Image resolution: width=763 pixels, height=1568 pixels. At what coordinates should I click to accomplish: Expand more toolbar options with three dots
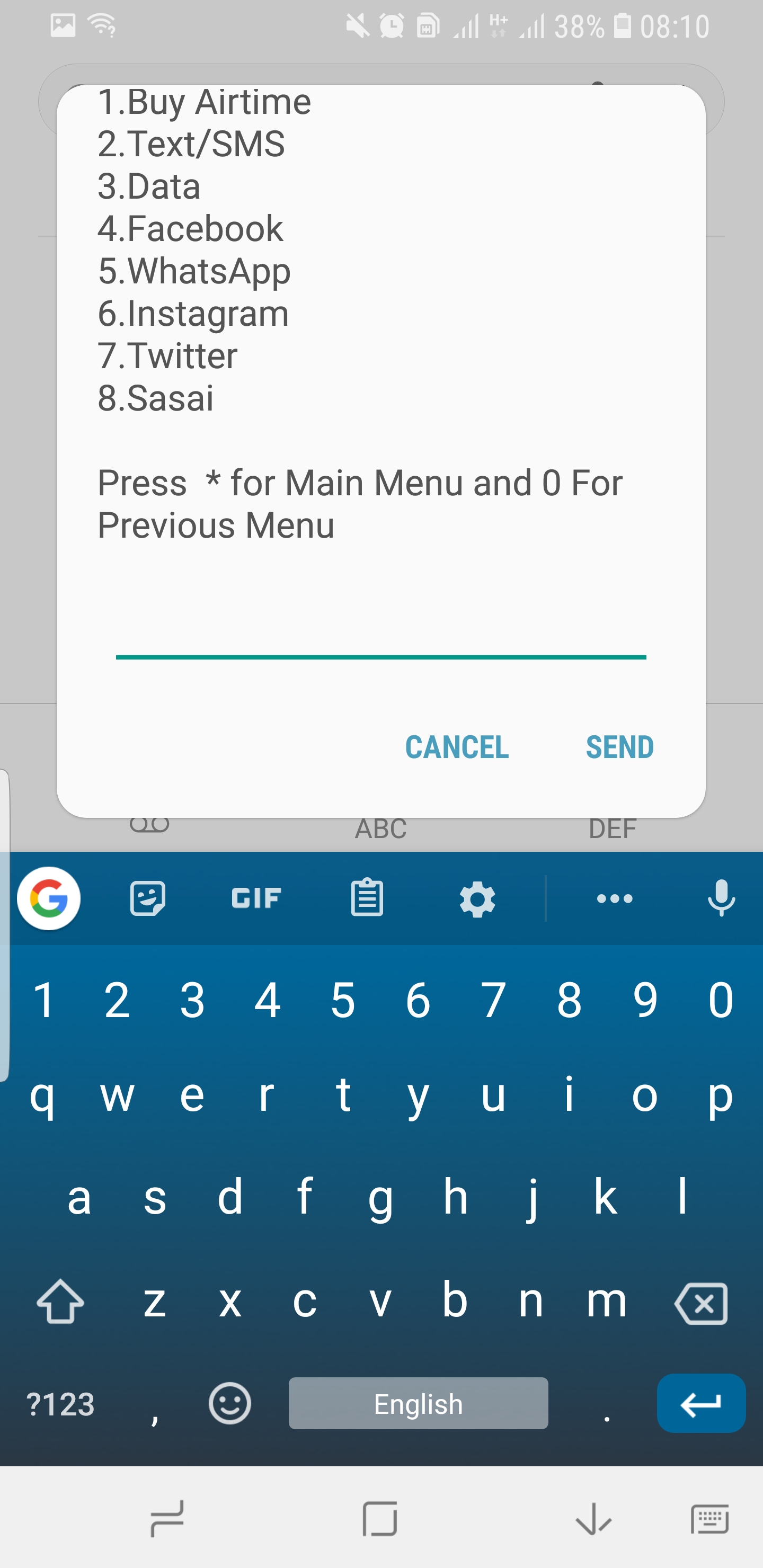pos(614,898)
